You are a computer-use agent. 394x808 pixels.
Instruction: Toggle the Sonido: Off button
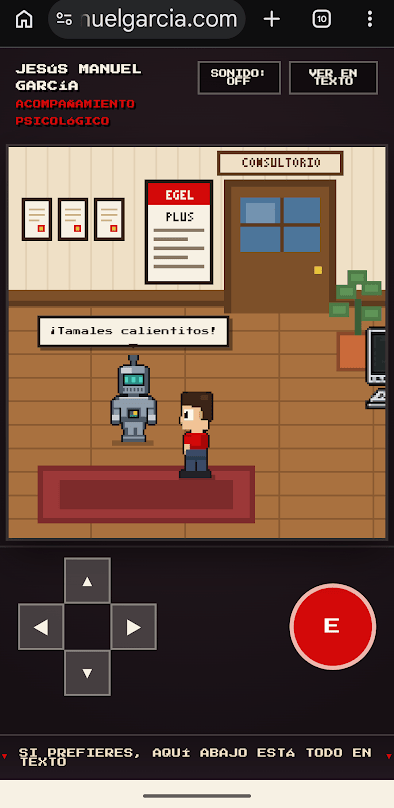click(x=239, y=78)
